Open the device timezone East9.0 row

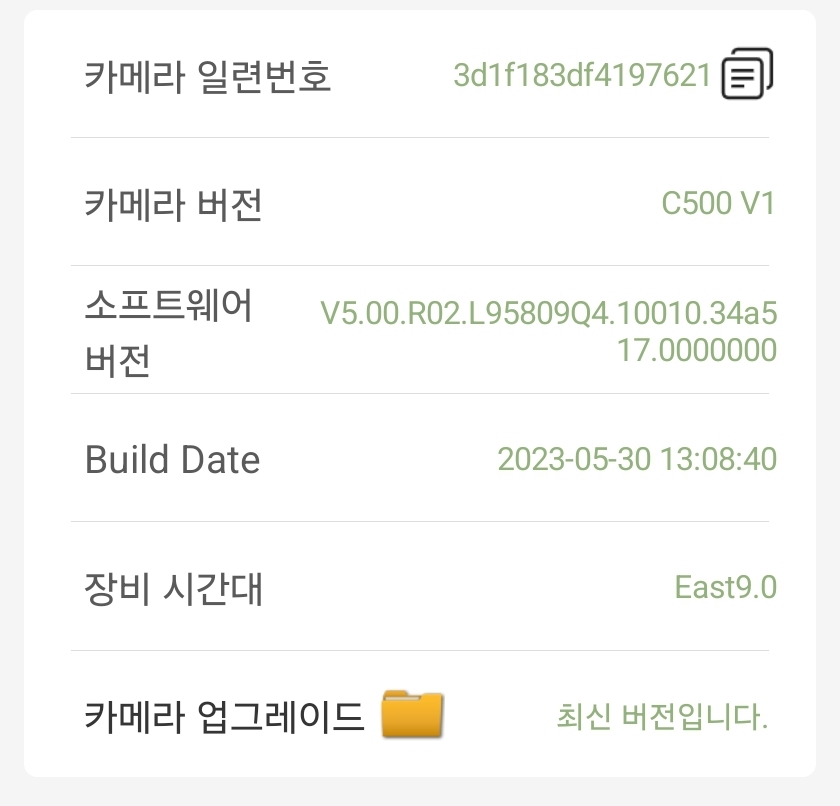tap(420, 586)
